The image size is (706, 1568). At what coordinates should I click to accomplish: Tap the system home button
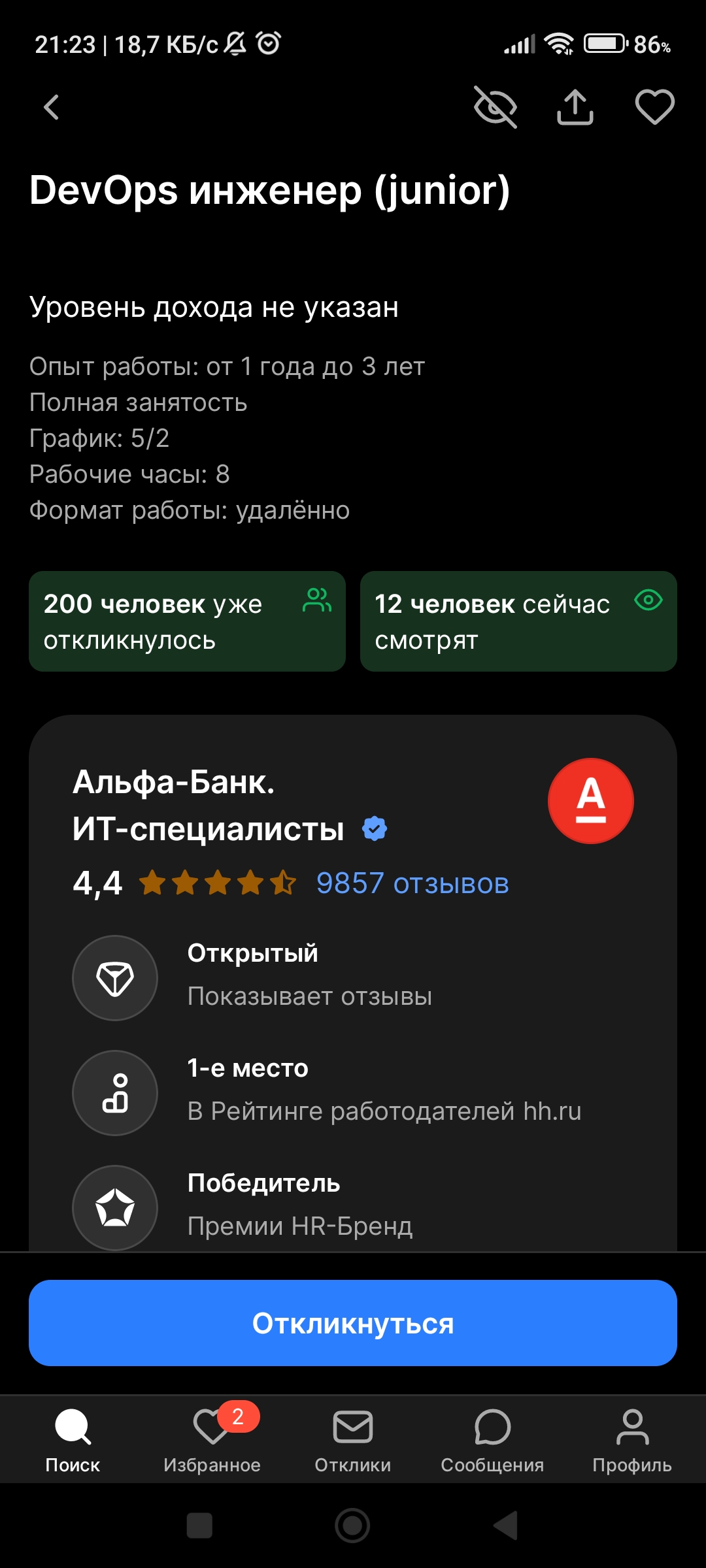point(352,1526)
